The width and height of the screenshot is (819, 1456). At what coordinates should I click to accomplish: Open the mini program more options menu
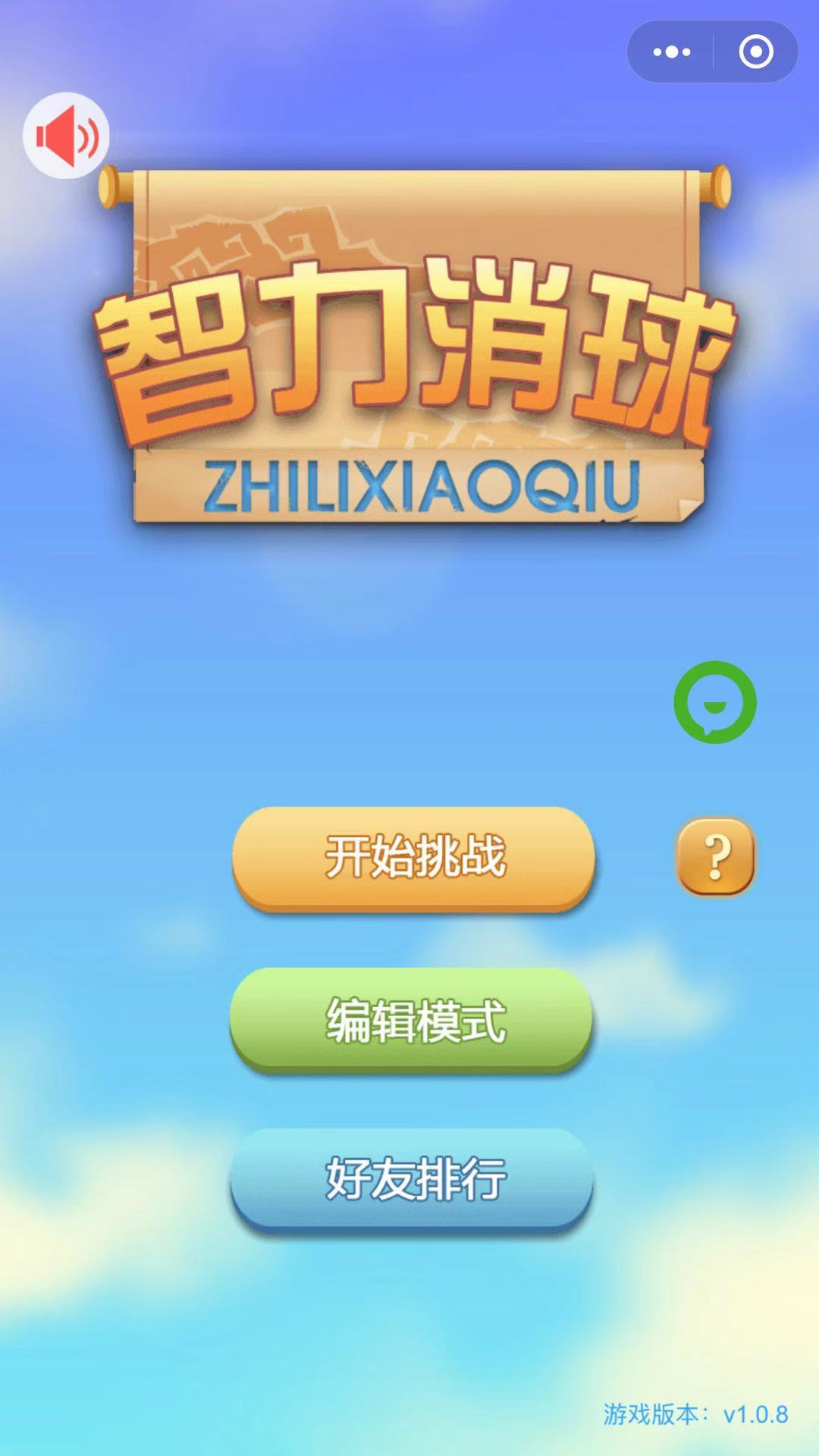671,52
